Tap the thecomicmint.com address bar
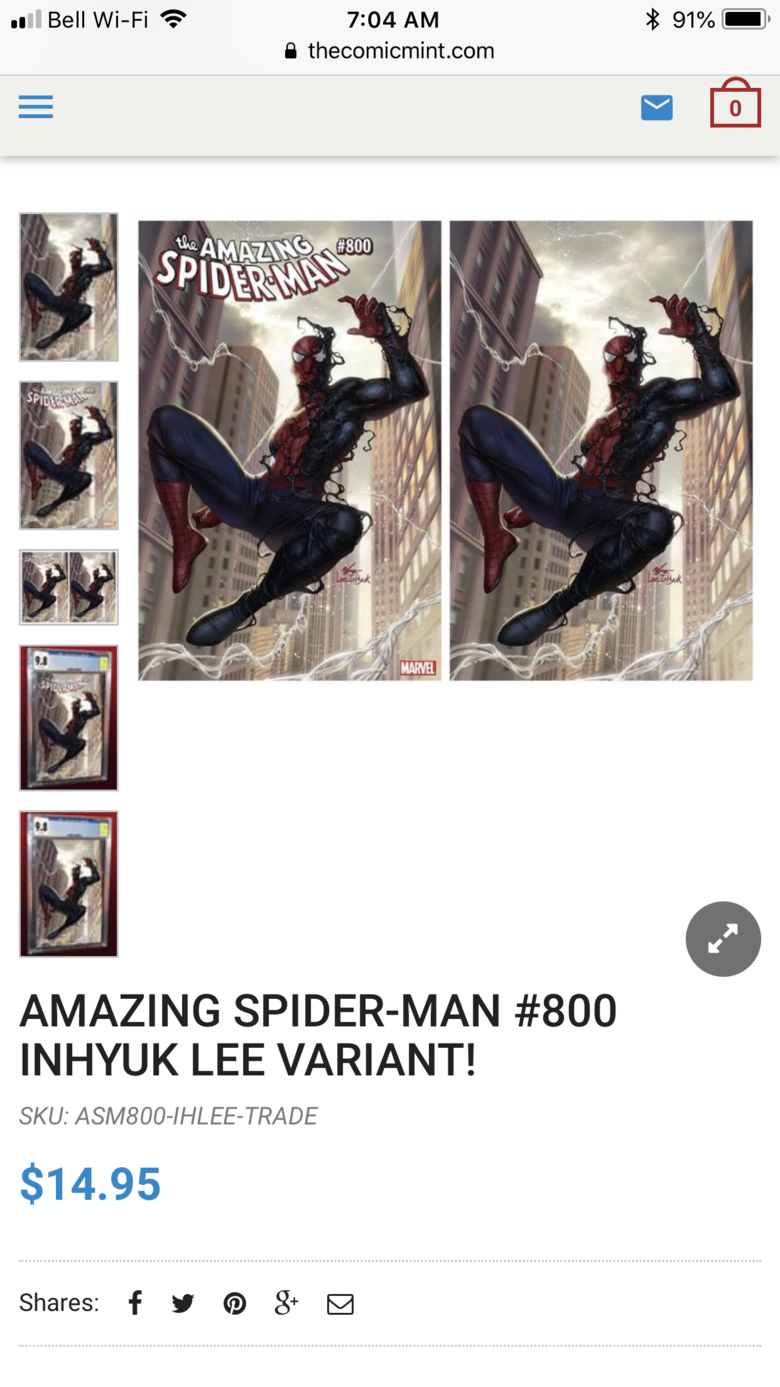Screen dimensions: 780x1387 coord(390,51)
